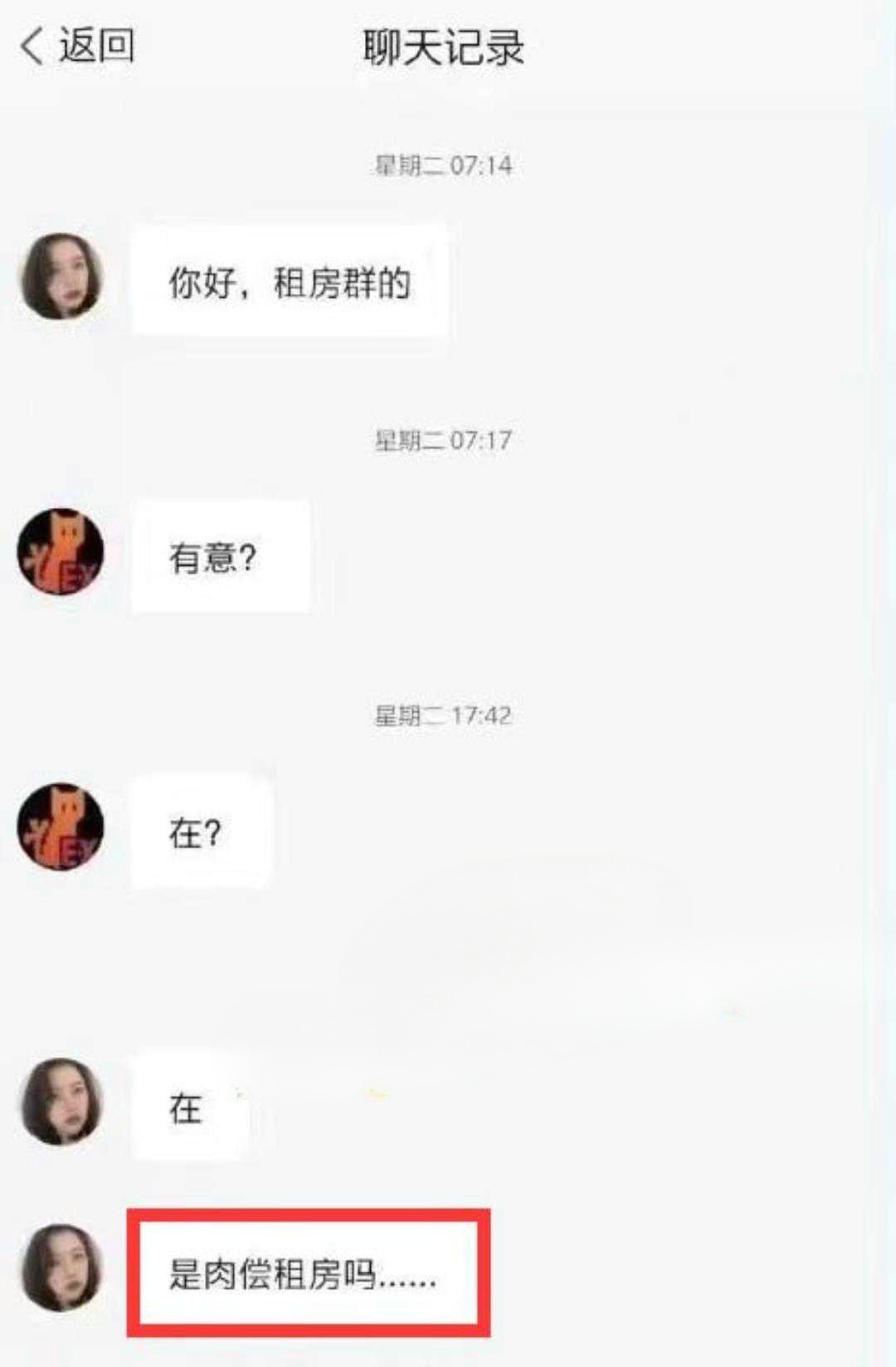Open avatar beside message 你好，租房群的

61,276
